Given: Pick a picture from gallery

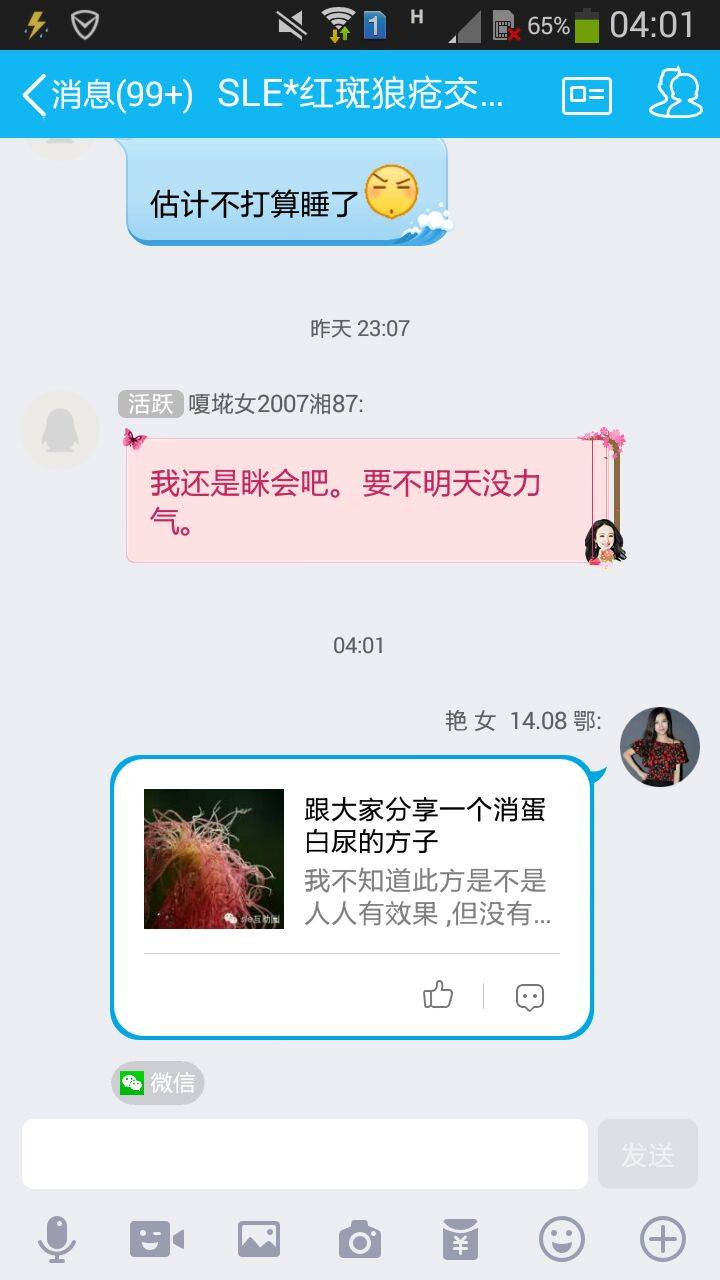Looking at the screenshot, I should (x=258, y=1240).
